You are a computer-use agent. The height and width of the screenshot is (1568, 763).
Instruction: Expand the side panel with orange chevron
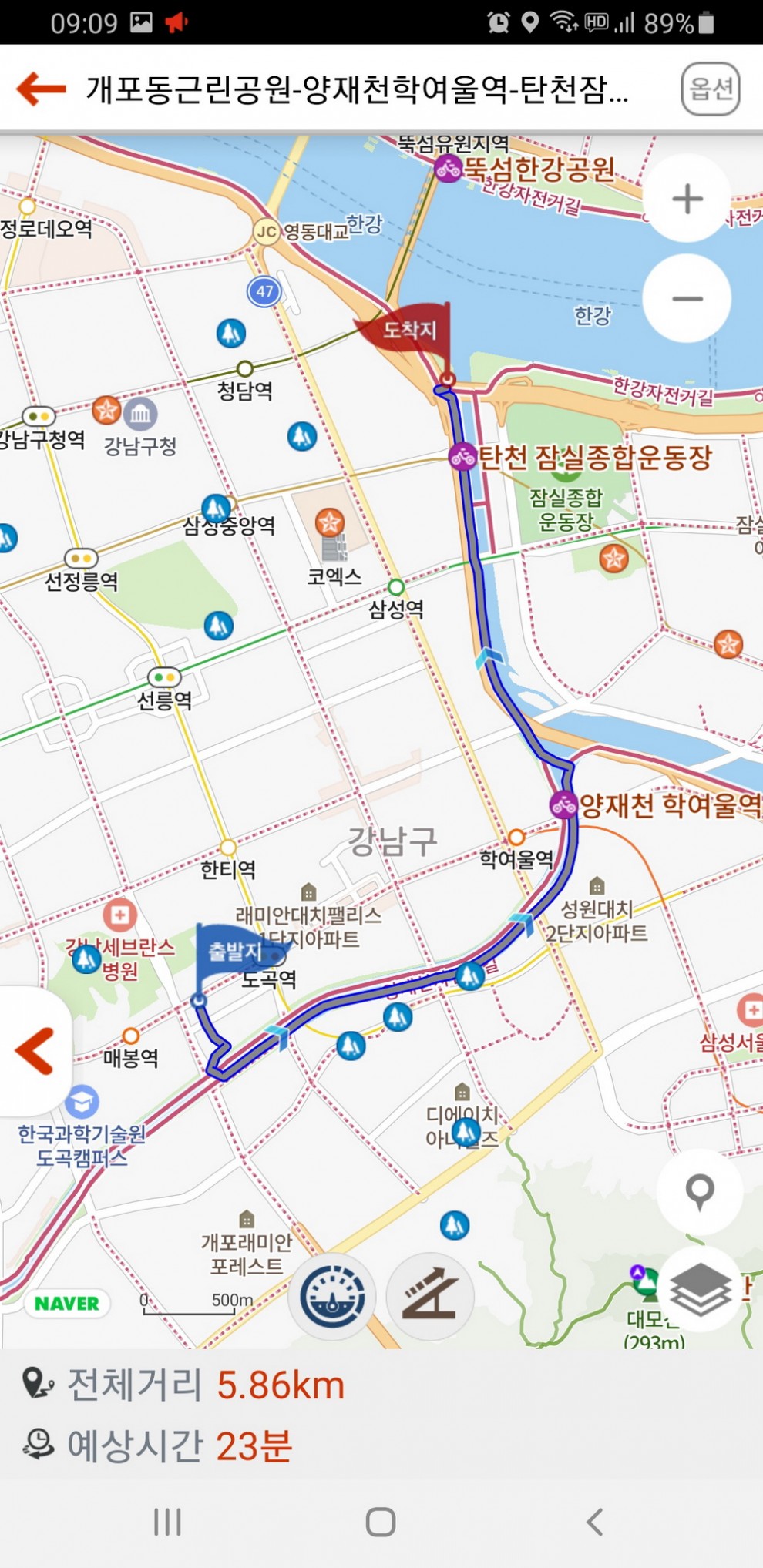35,1050
